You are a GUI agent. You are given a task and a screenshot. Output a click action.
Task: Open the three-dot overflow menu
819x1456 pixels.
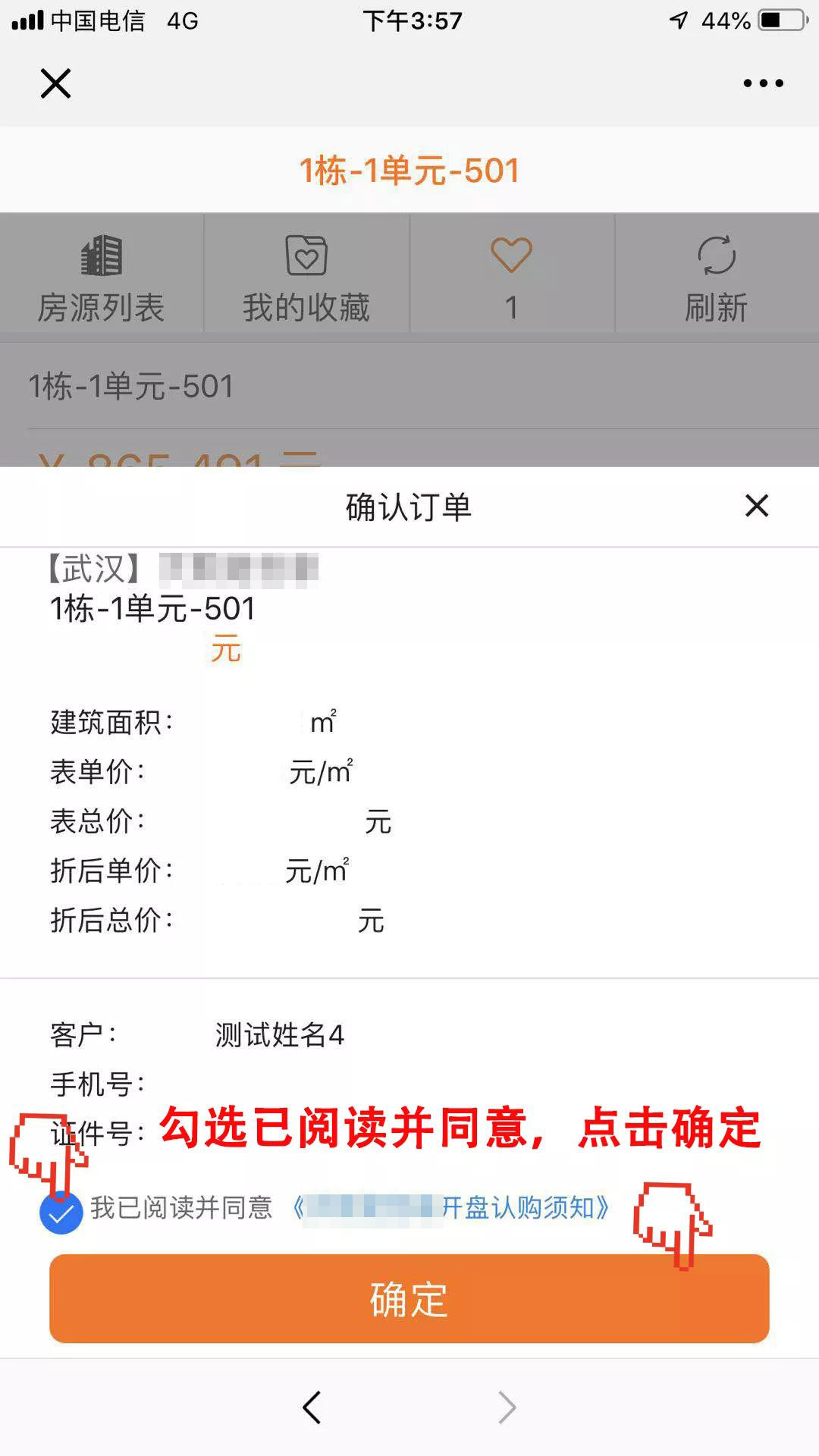pos(763,83)
